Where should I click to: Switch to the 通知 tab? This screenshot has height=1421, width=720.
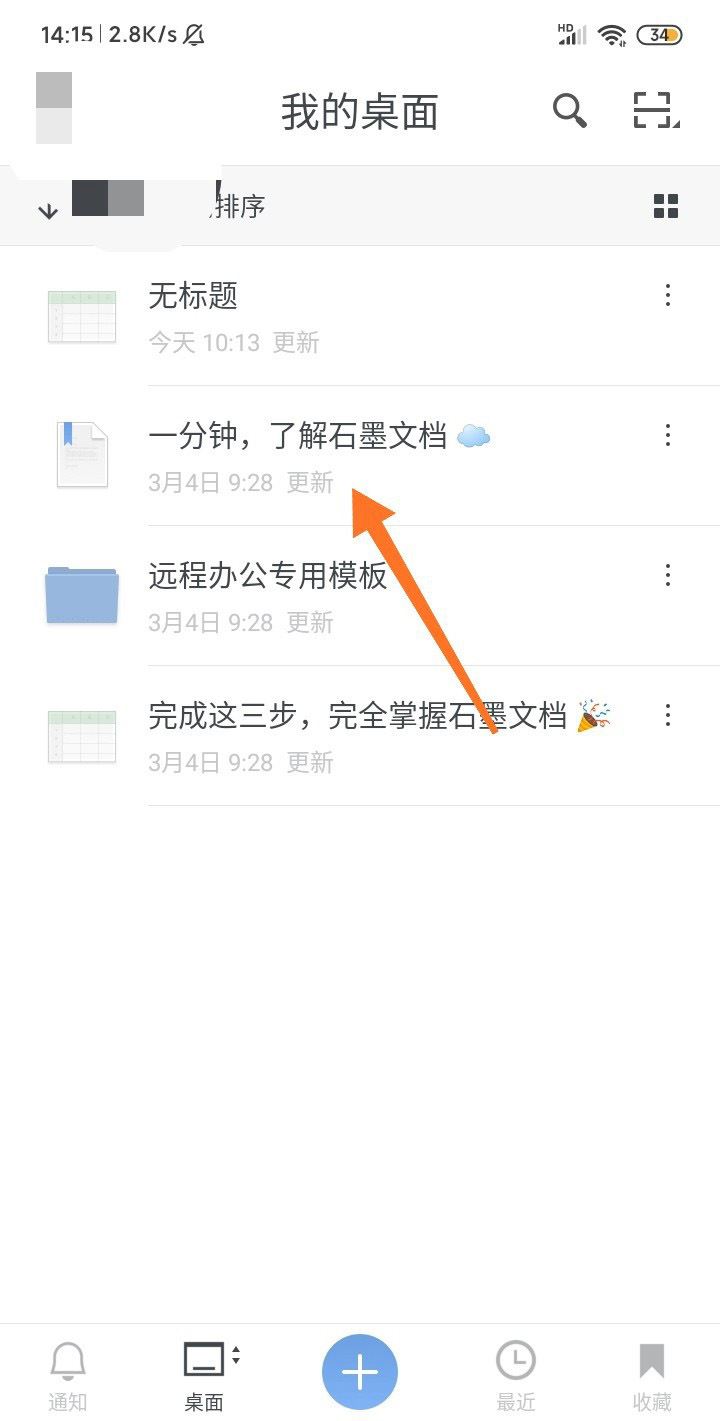[x=68, y=1373]
